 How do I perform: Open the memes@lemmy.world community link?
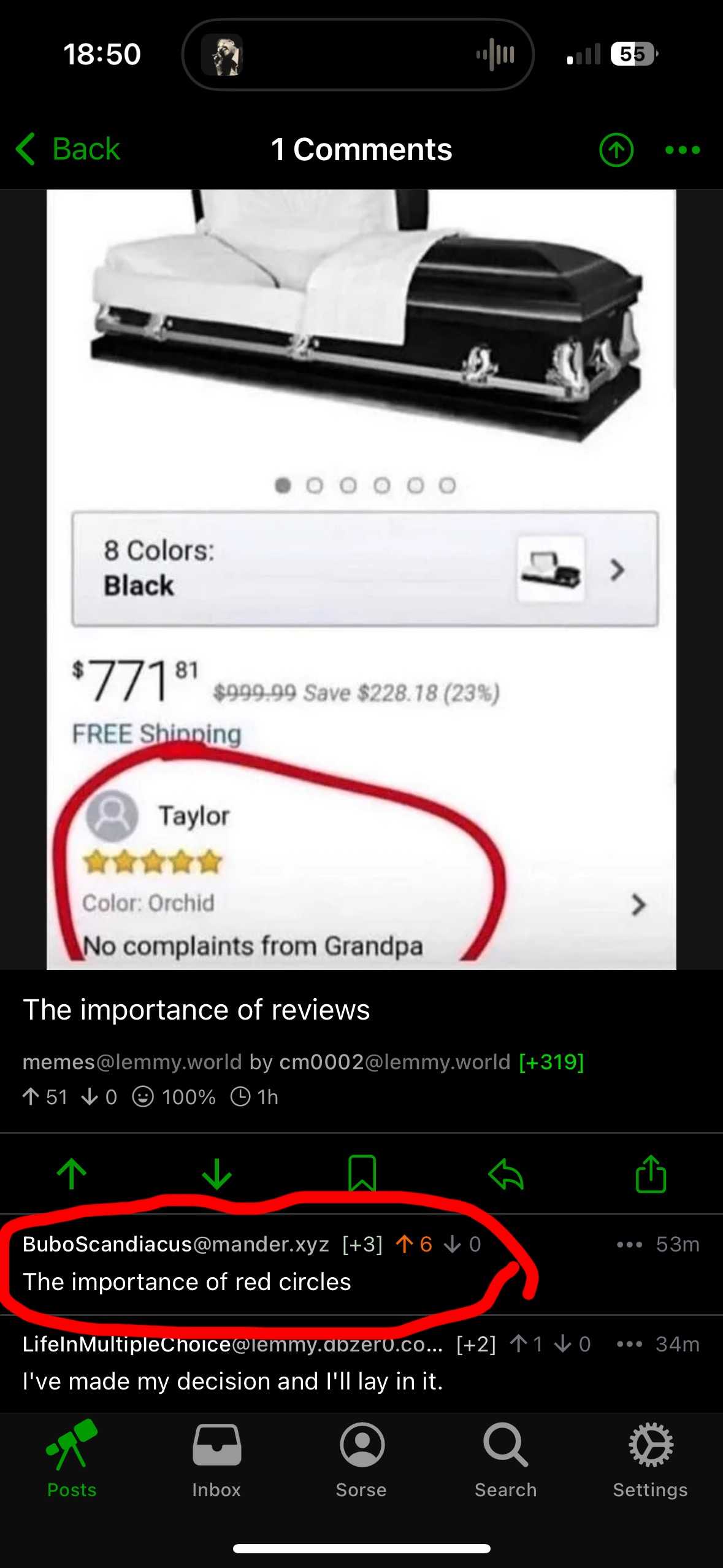(x=132, y=1062)
